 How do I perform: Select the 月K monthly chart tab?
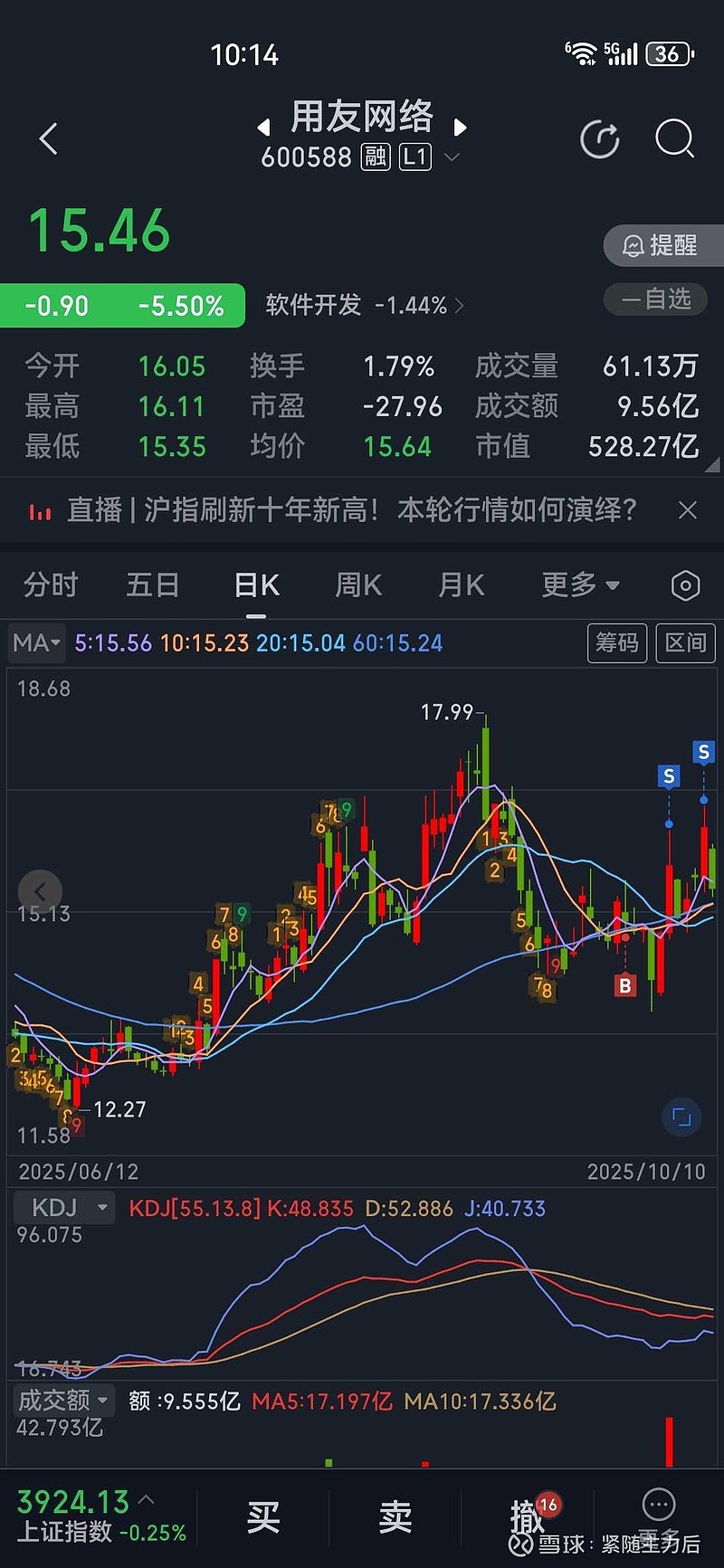click(x=461, y=585)
